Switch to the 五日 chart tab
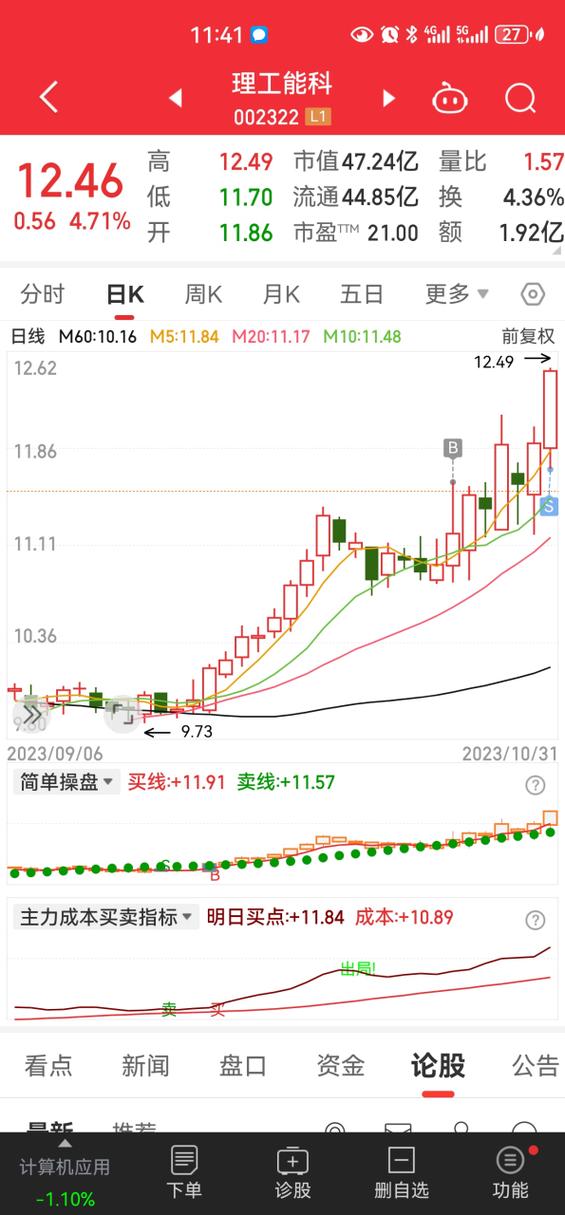 click(362, 294)
